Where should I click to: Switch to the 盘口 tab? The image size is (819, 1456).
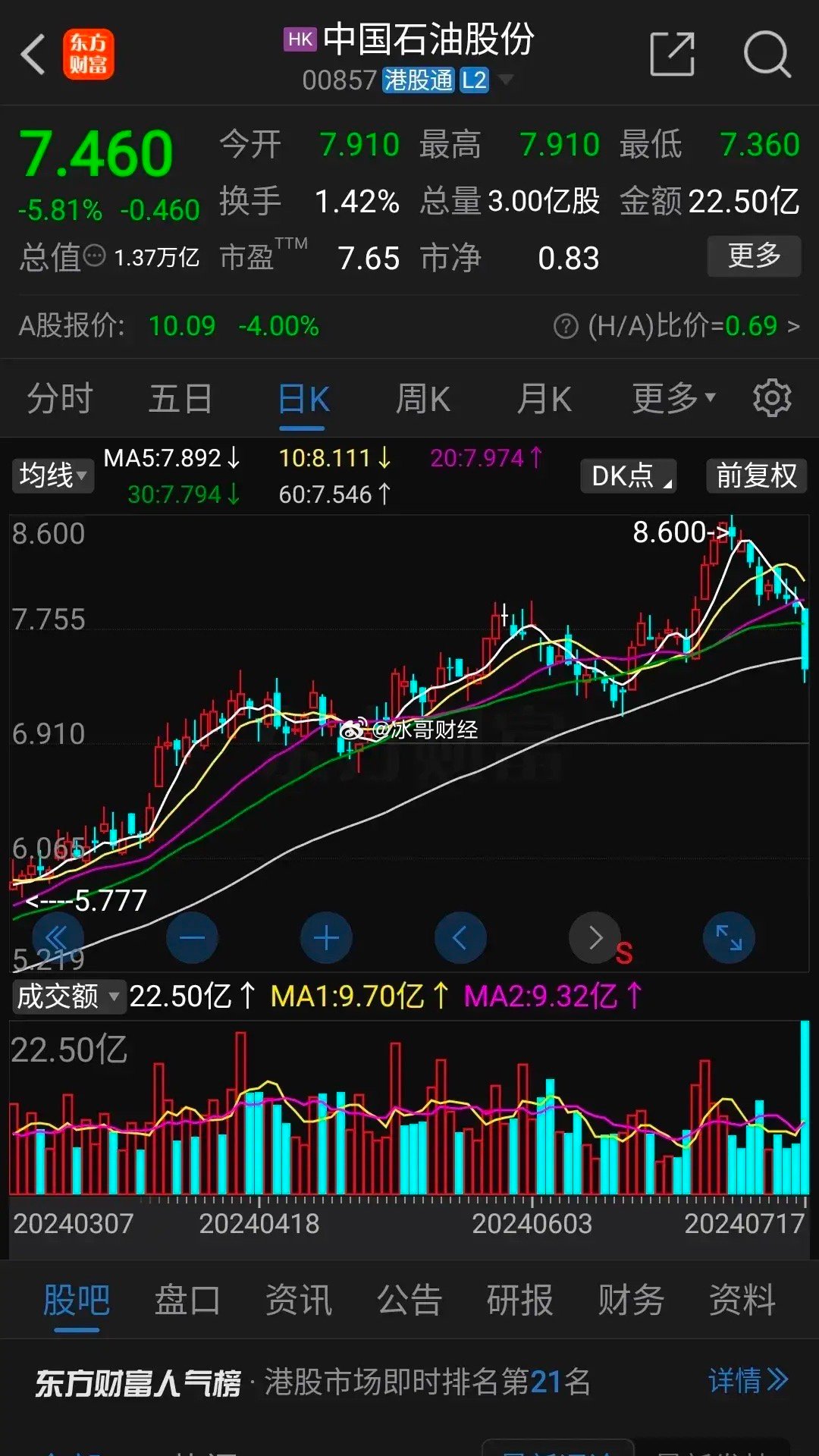tap(187, 1300)
